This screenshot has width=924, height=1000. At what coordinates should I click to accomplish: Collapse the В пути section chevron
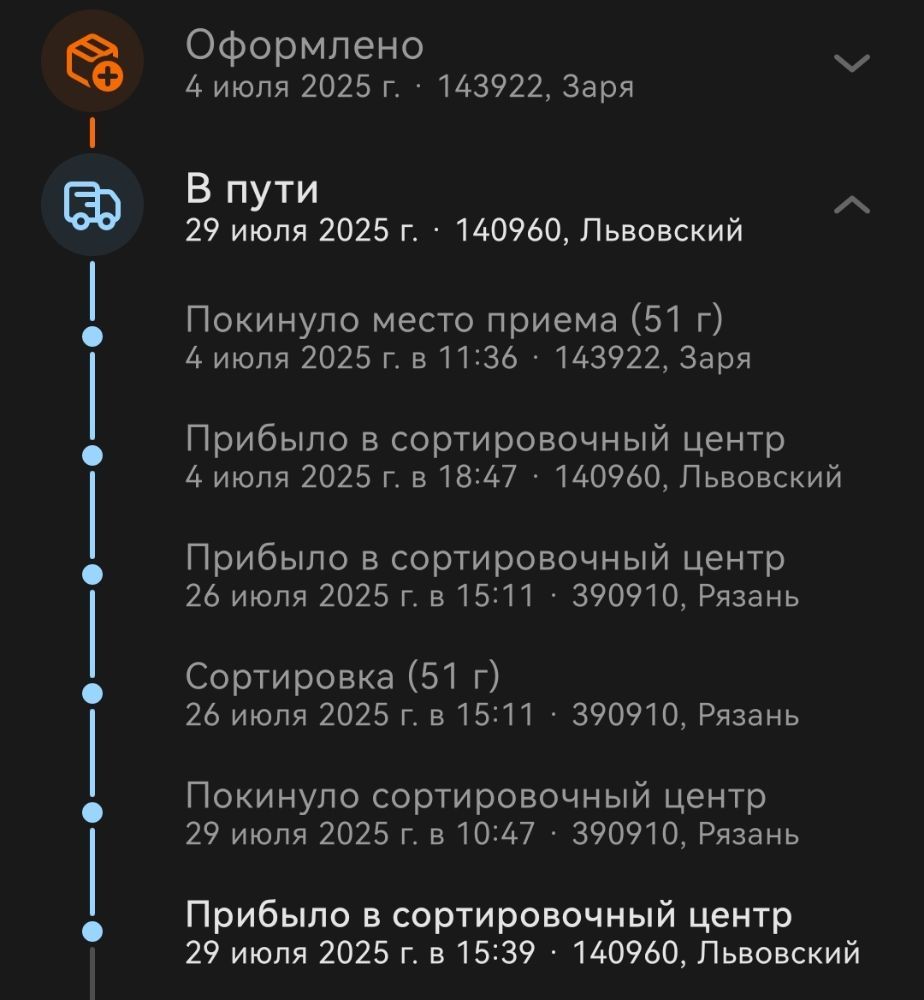coord(852,206)
